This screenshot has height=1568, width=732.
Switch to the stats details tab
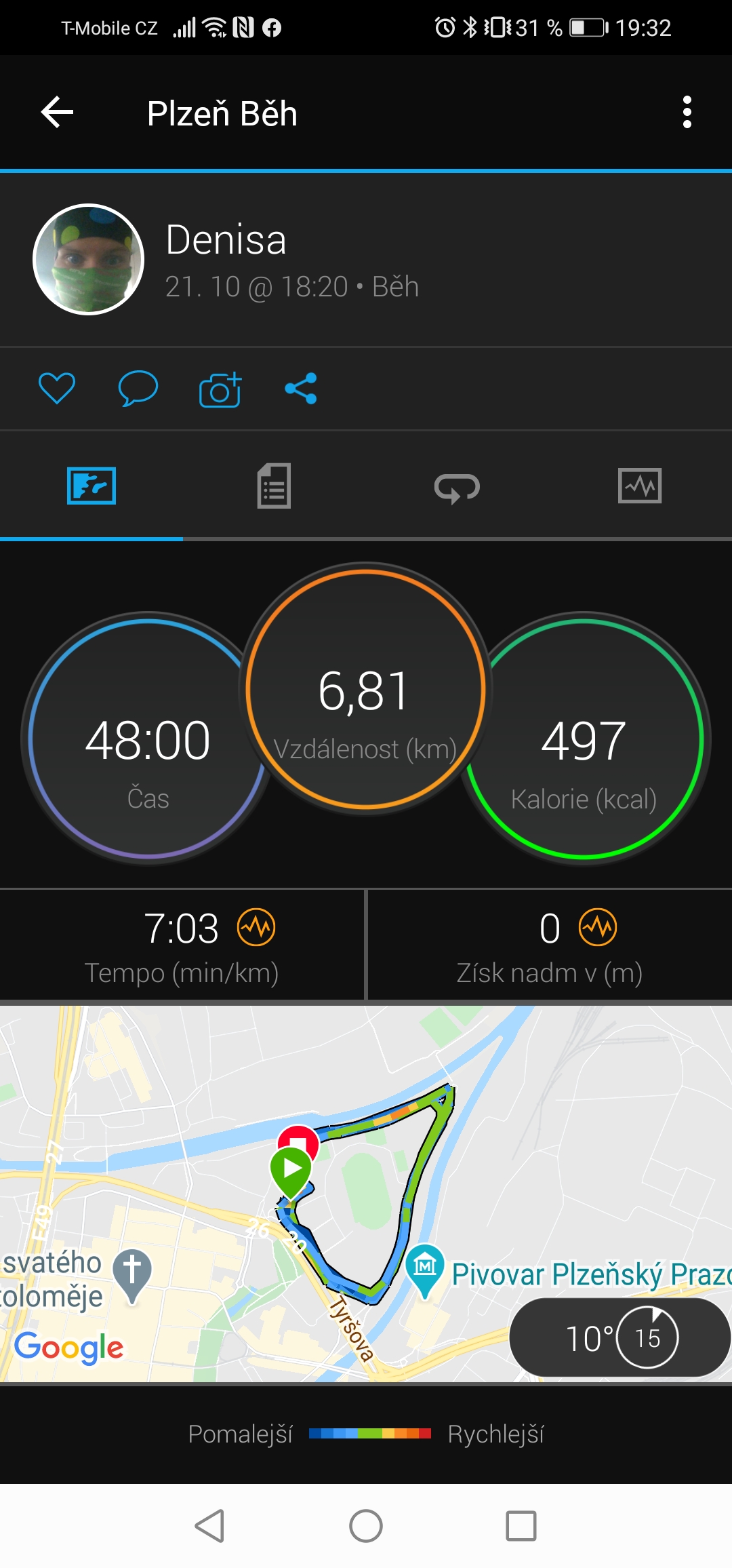coord(274,486)
